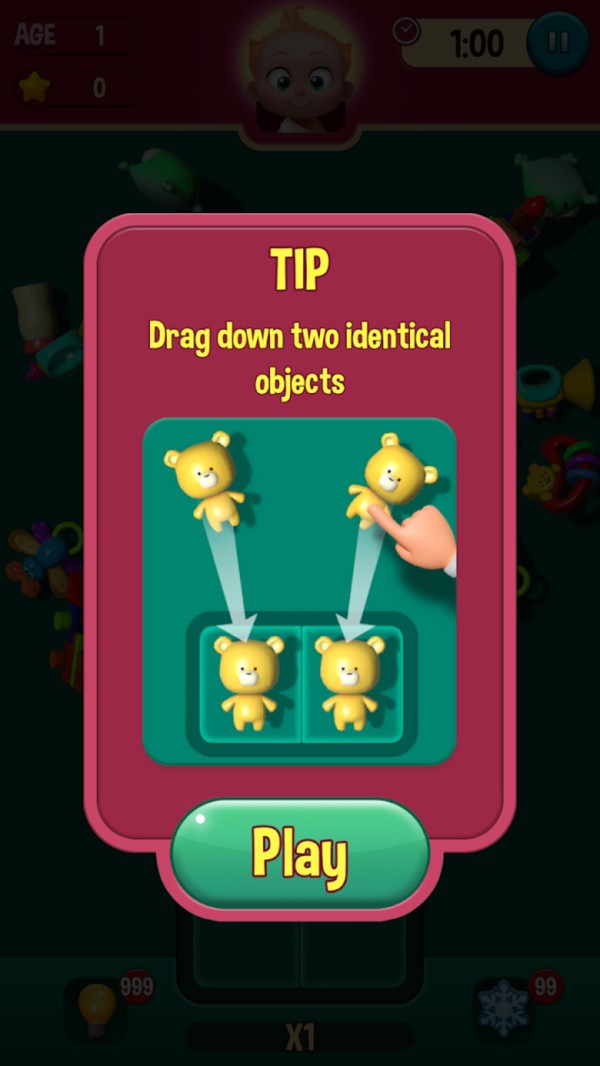This screenshot has width=600, height=1066.
Task: Use the lightbulb hint booster
Action: pyautogui.click(x=98, y=1007)
